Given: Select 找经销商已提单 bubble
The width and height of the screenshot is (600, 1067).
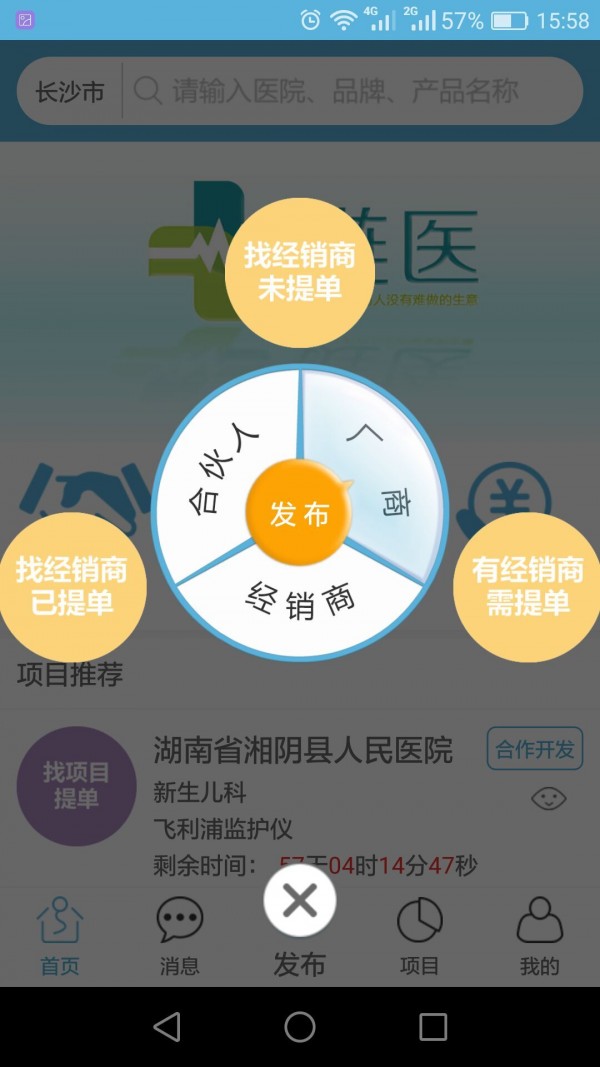Looking at the screenshot, I should pos(72,587).
